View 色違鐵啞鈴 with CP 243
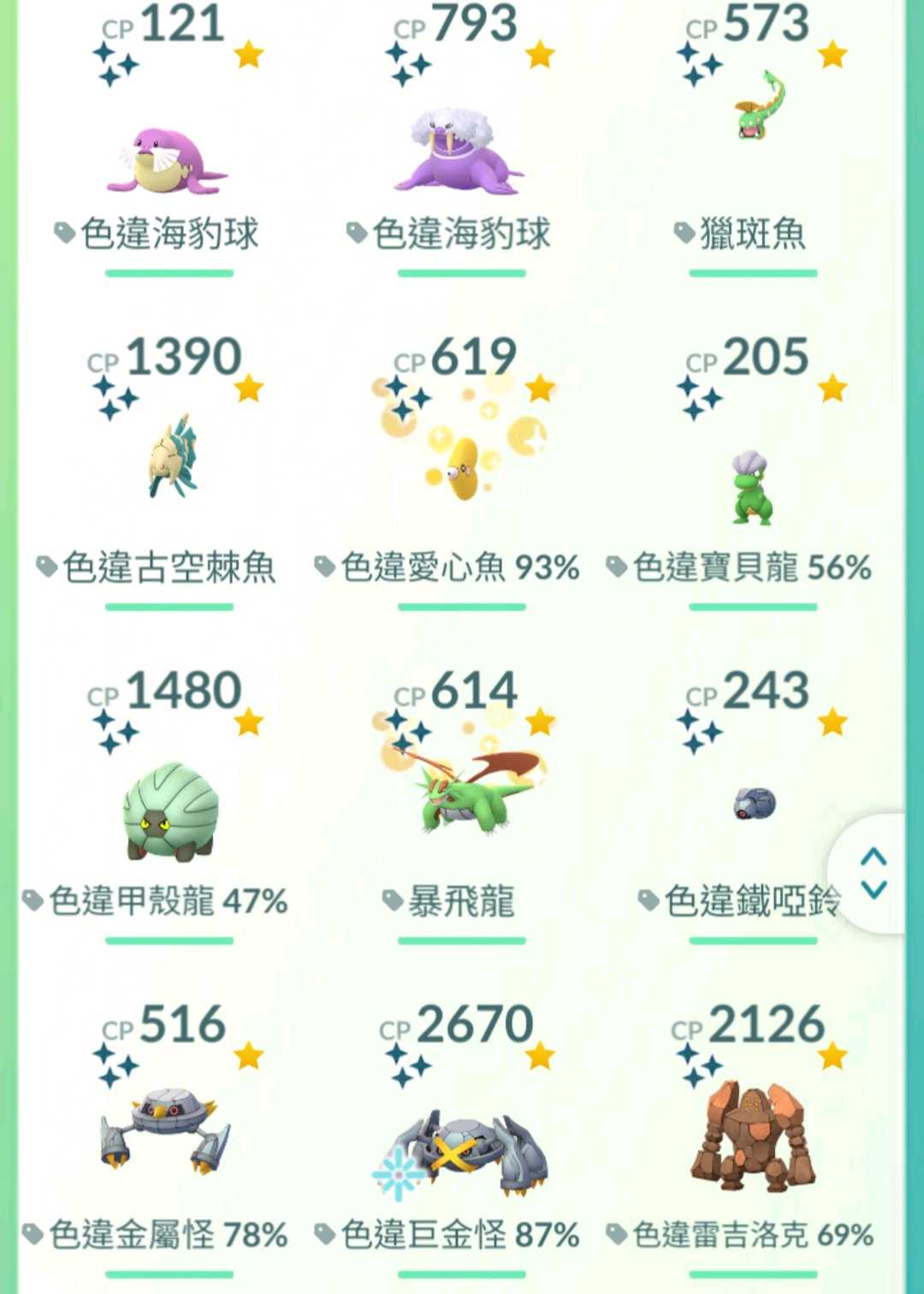The height and width of the screenshot is (1294, 924). click(x=753, y=804)
